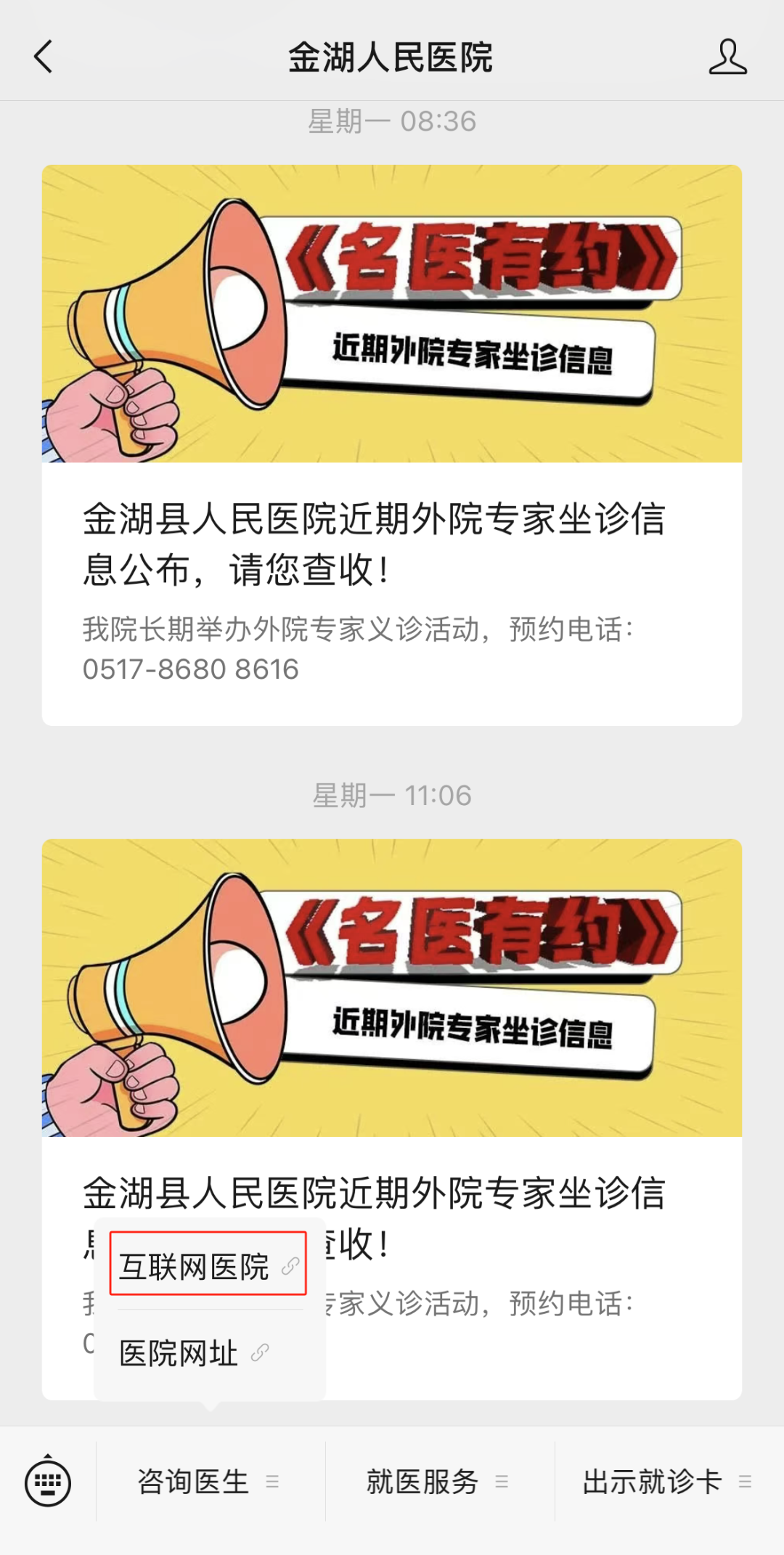Open the 08:36 名医有约 article card

coord(392,444)
